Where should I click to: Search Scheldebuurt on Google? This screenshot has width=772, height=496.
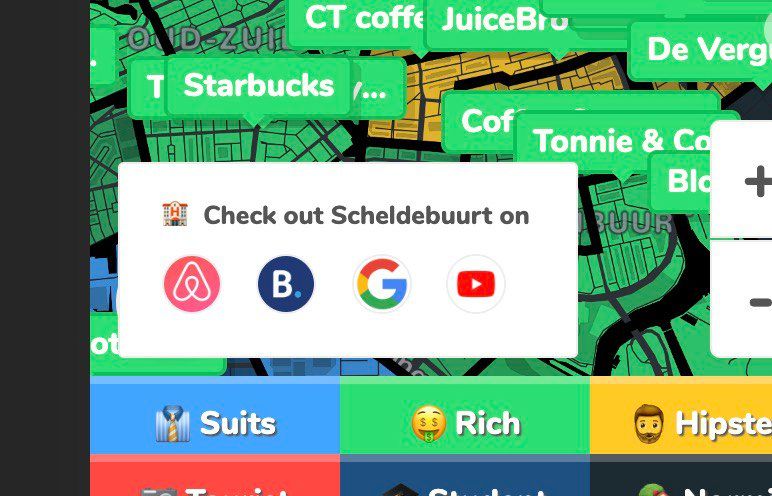point(381,285)
